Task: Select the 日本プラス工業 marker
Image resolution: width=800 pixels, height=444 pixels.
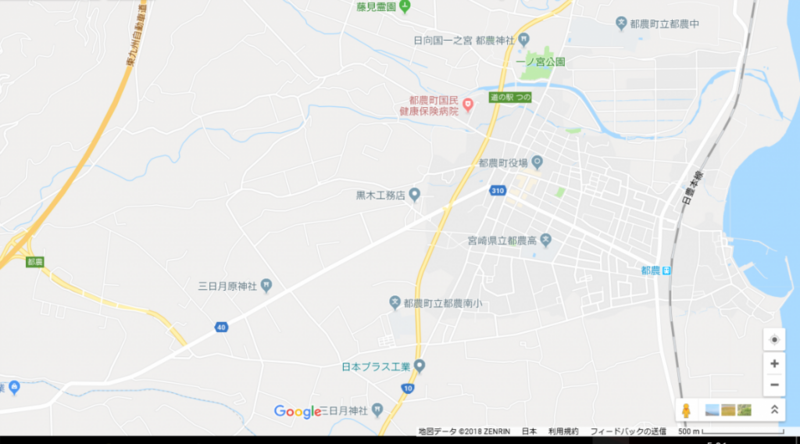Action: click(420, 365)
